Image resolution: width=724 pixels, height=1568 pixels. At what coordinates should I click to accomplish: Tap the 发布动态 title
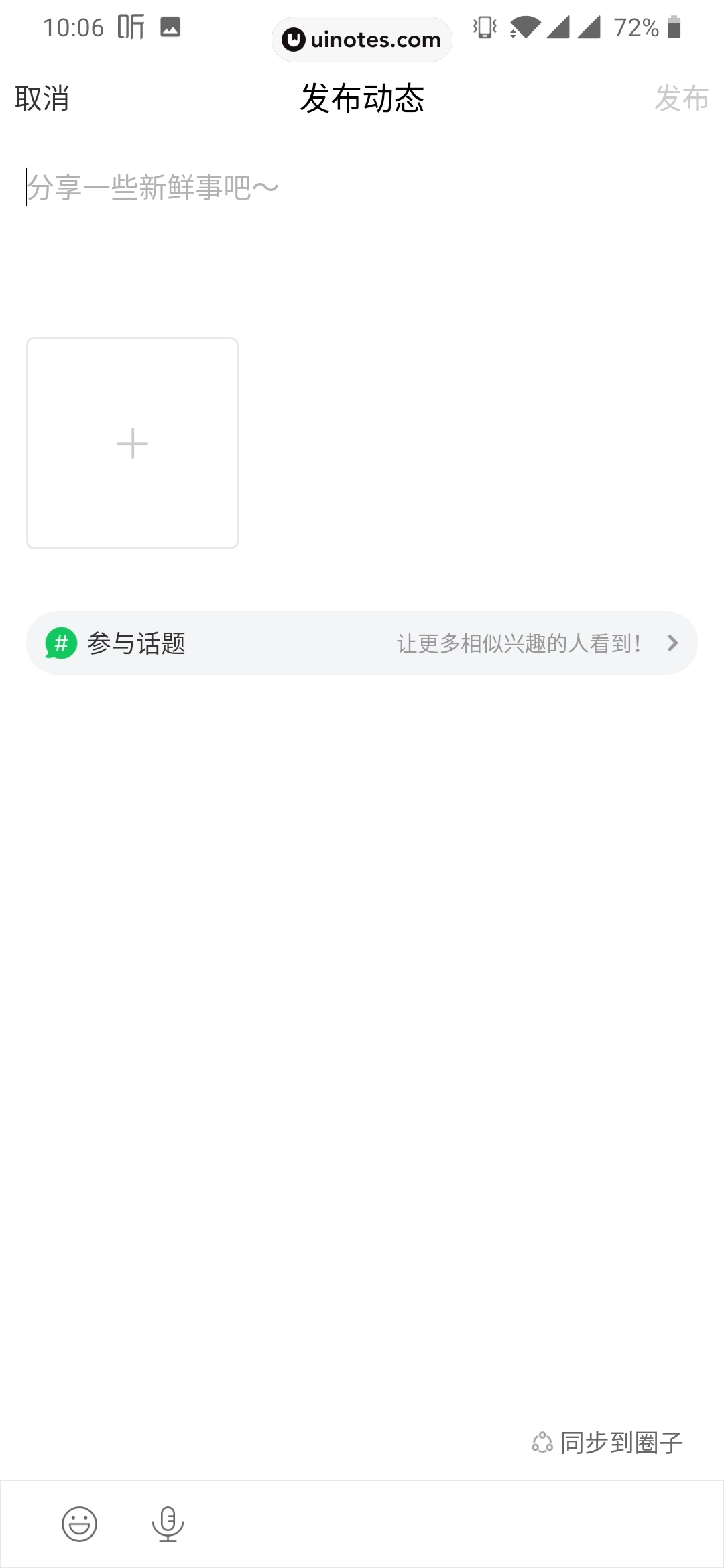(362, 99)
